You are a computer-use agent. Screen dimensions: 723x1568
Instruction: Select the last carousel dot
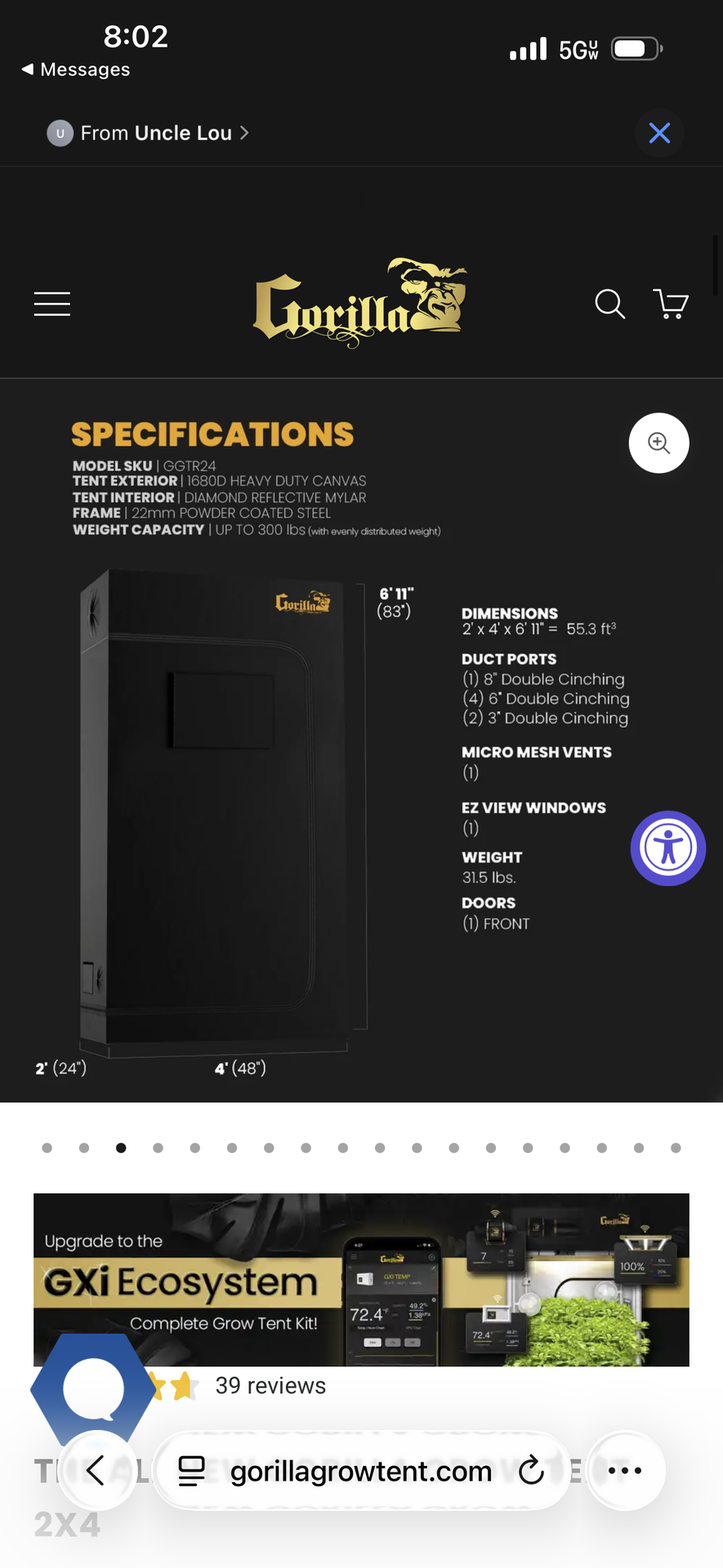point(676,1147)
